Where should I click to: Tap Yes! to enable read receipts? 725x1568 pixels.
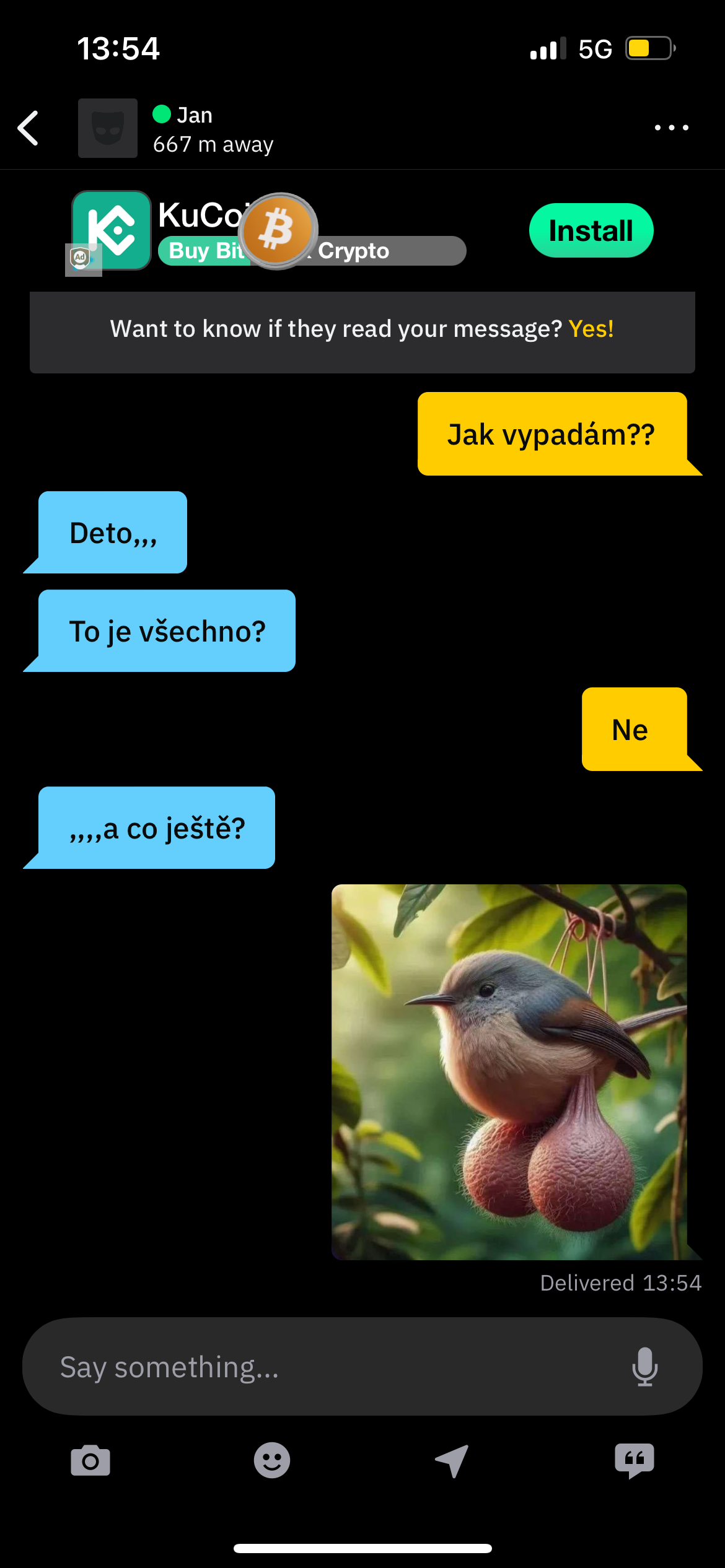(x=591, y=329)
